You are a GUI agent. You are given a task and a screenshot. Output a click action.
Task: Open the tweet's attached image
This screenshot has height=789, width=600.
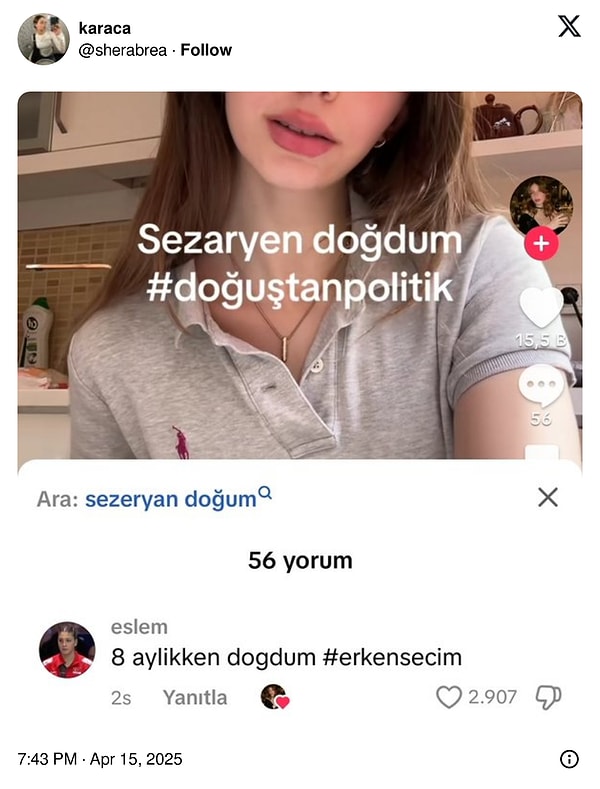coord(300,400)
